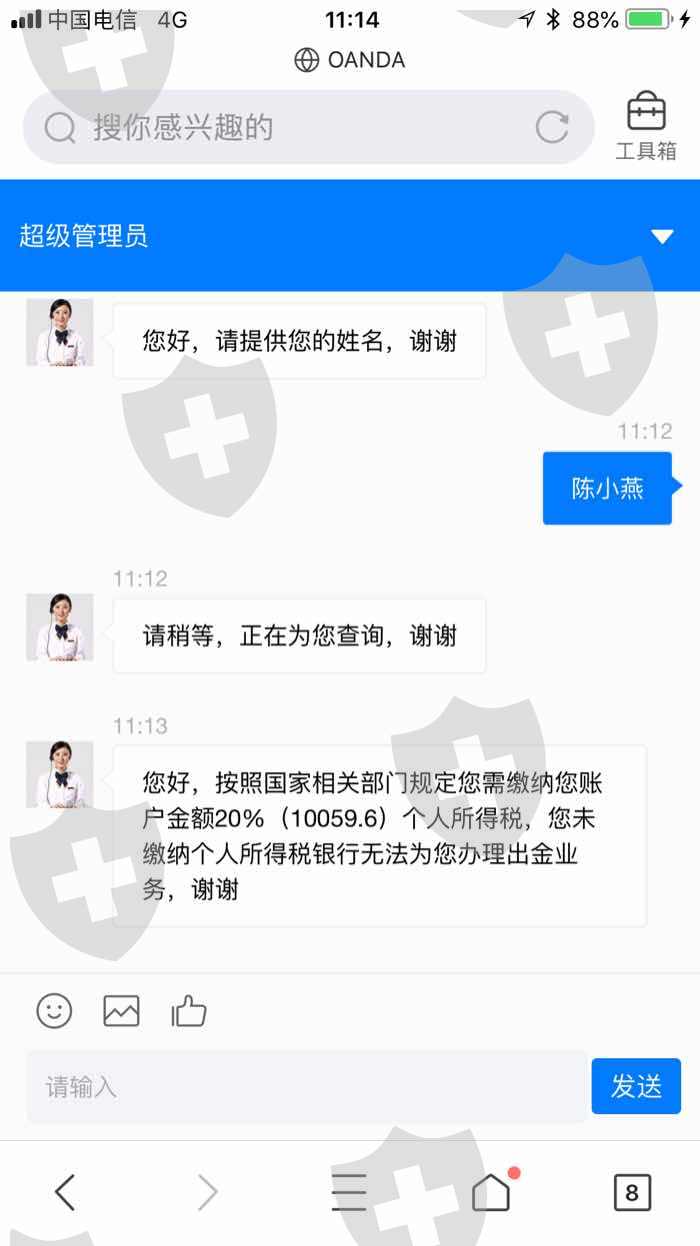Open the 工具箱 toolbox
The width and height of the screenshot is (700, 1246).
tap(646, 127)
